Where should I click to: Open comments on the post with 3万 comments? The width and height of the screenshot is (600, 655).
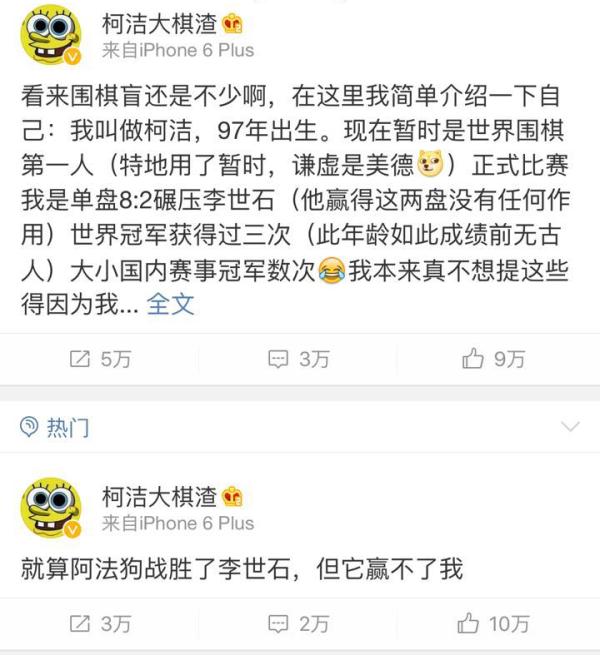(298, 359)
